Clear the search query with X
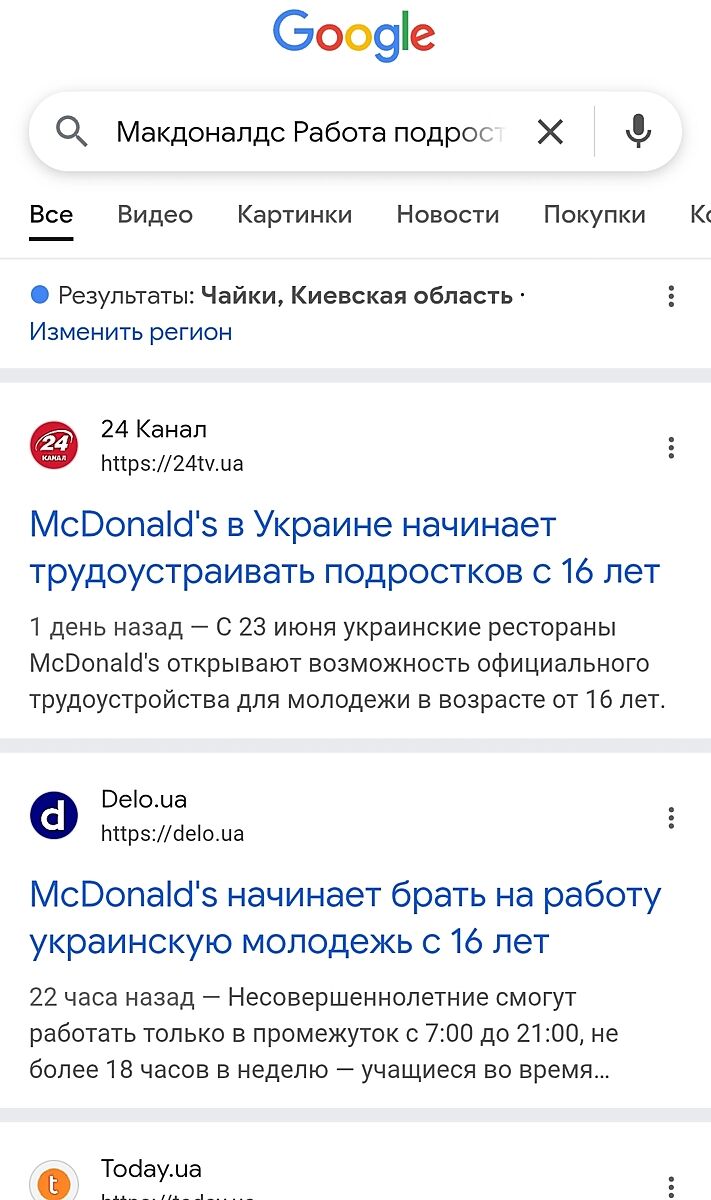711x1200 pixels. (550, 132)
